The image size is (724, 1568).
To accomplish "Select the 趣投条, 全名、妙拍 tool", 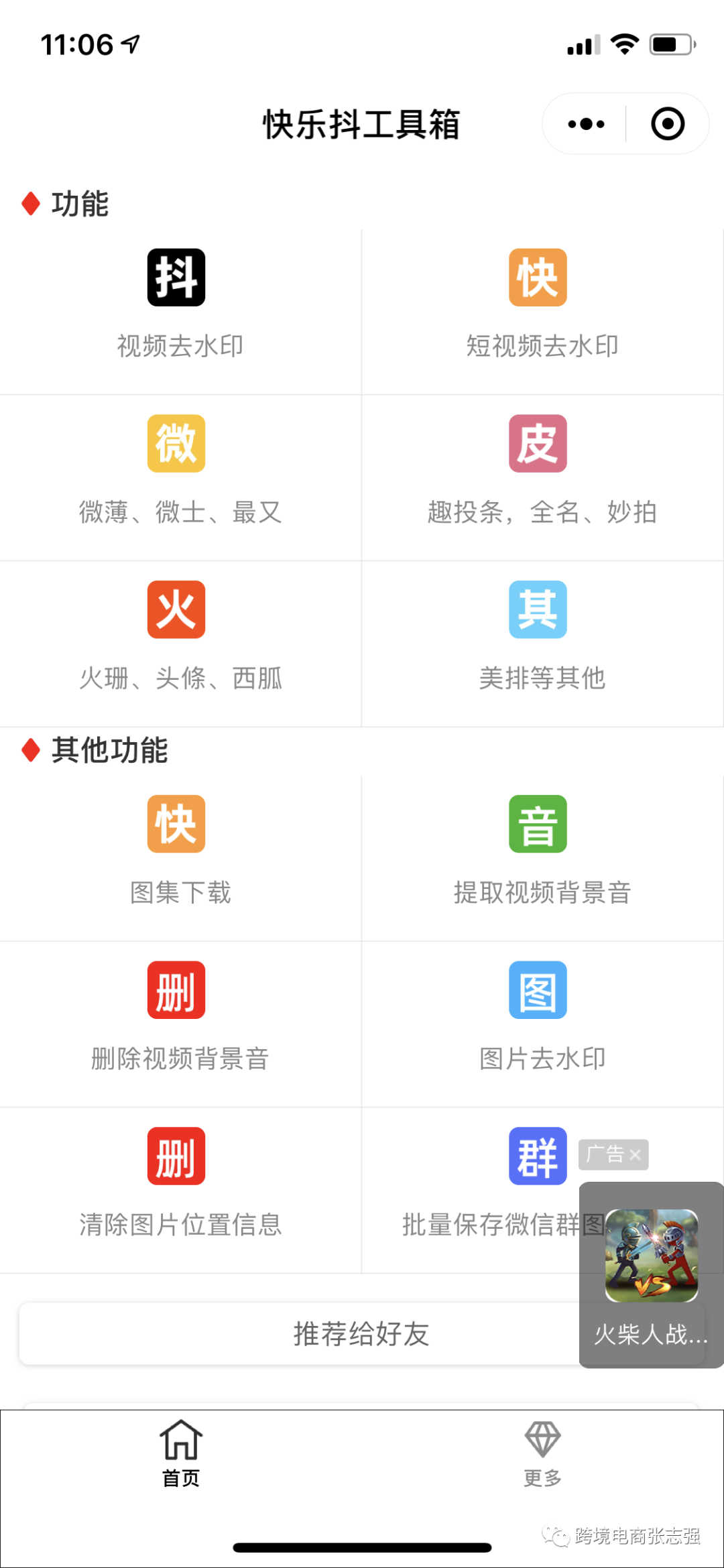I will (x=542, y=478).
